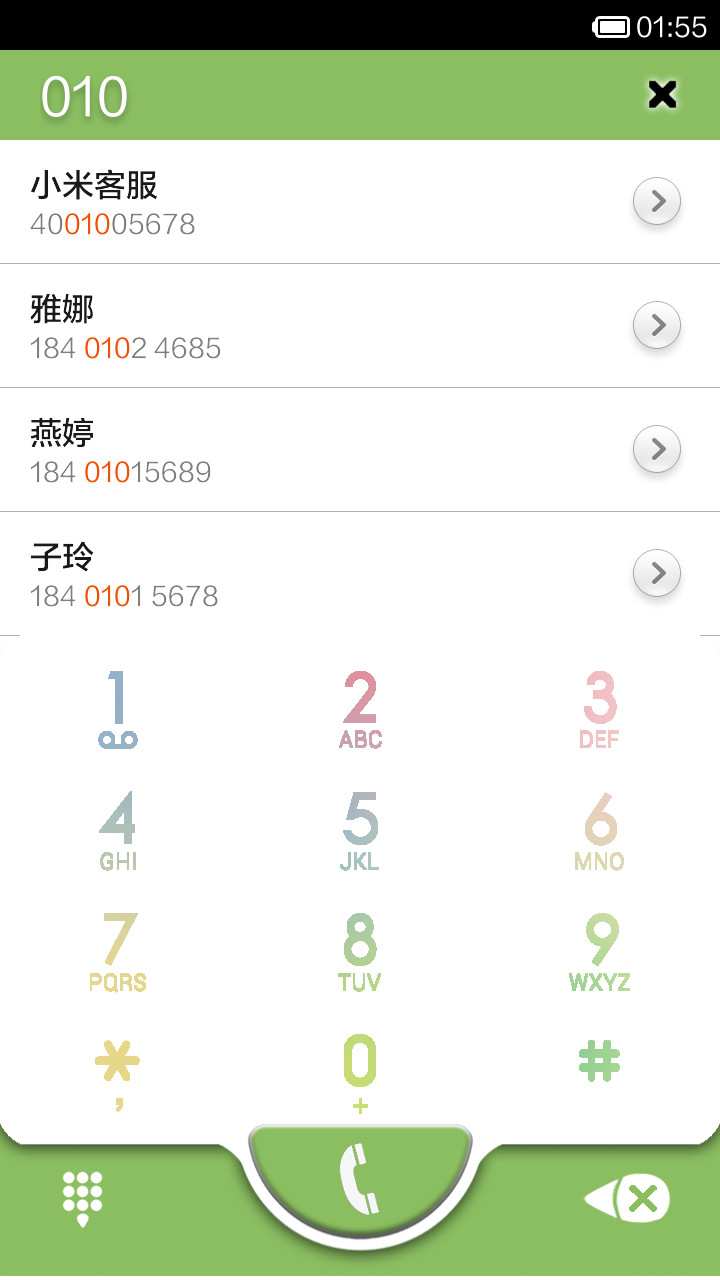The image size is (720, 1280).
Task: Enter digit 3 DEF
Action: 600,709
